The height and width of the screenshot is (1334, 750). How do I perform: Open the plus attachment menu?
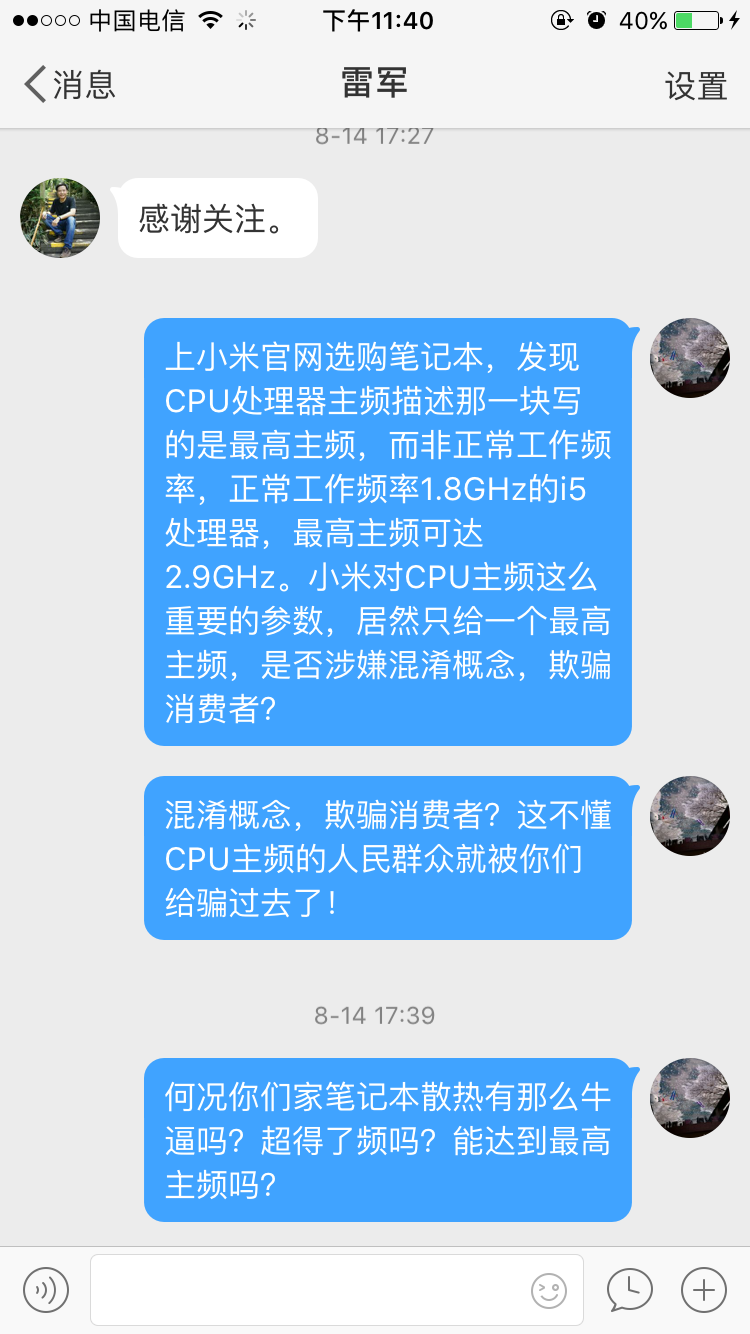point(704,1290)
